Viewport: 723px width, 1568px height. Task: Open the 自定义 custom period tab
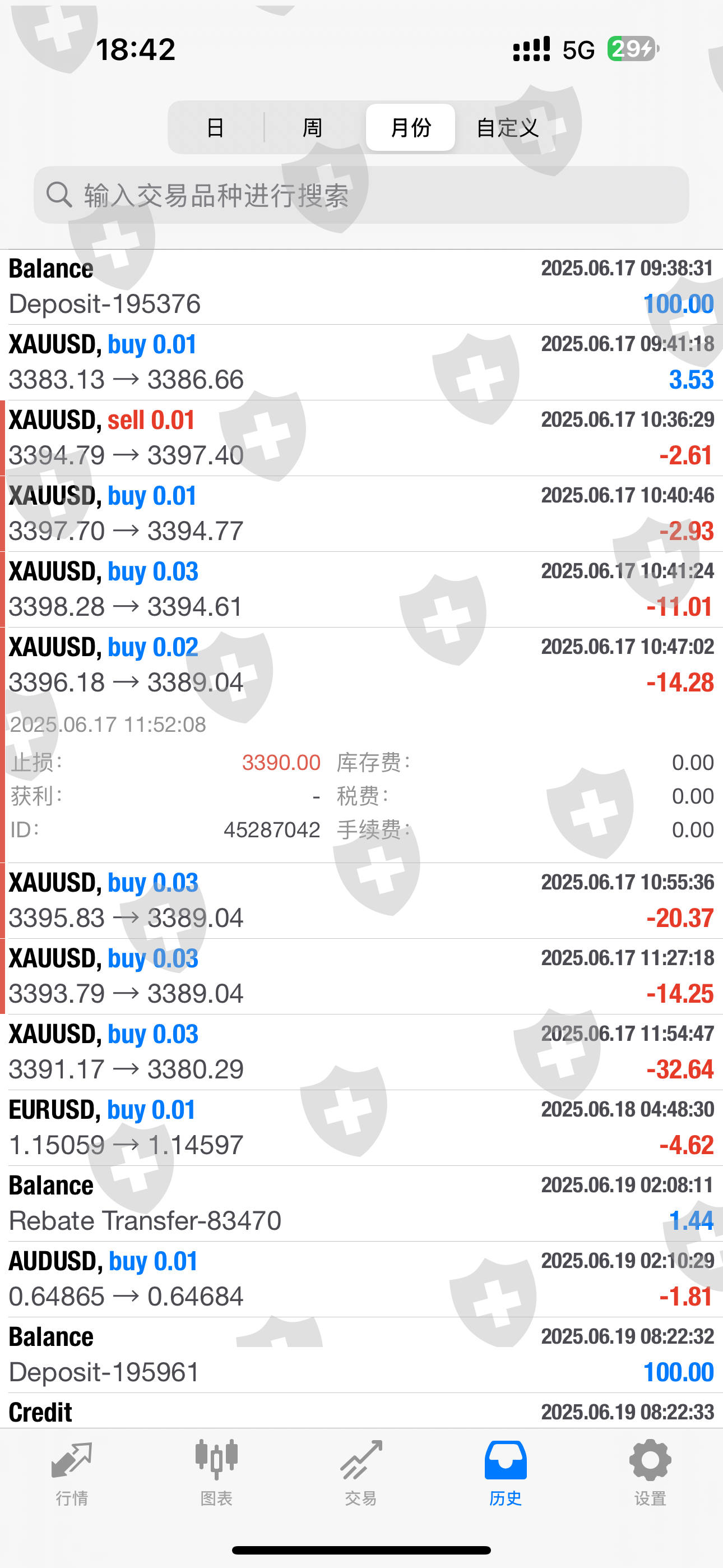[x=507, y=128]
